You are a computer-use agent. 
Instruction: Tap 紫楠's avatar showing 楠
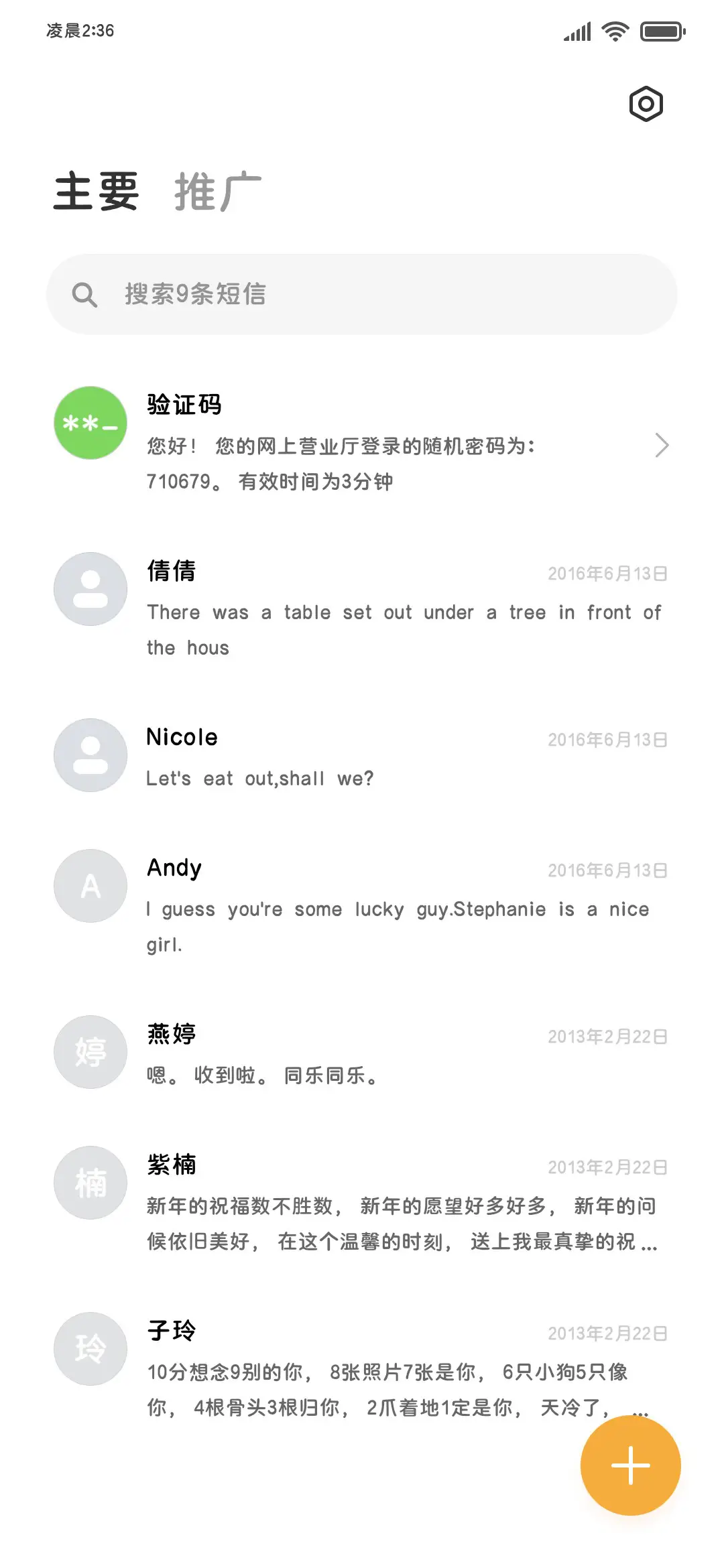[89, 1182]
